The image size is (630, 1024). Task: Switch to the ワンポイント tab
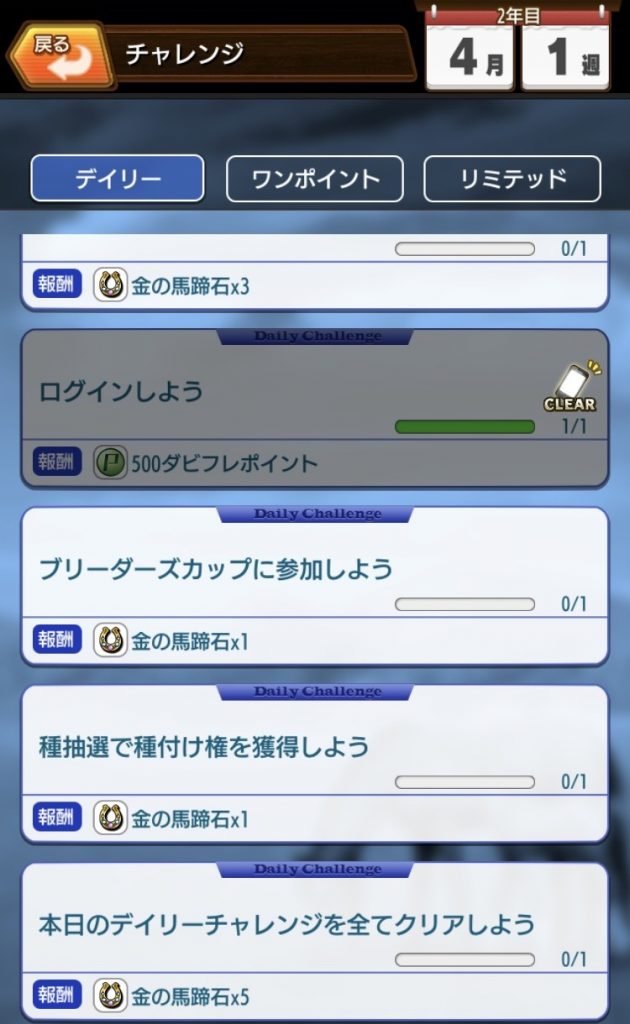click(x=314, y=179)
